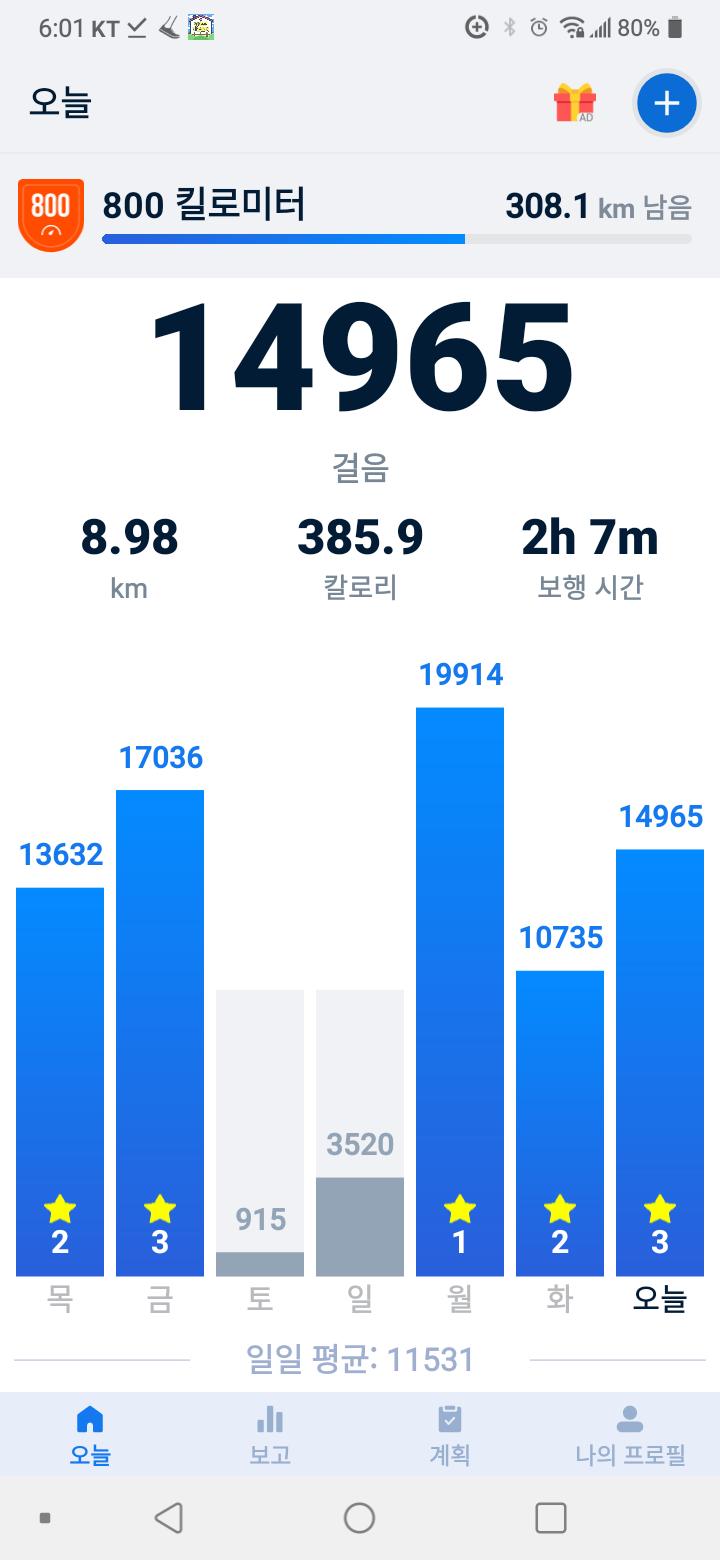Select the 오늘 tab in bottom navigation
720x1560 pixels.
point(90,1435)
